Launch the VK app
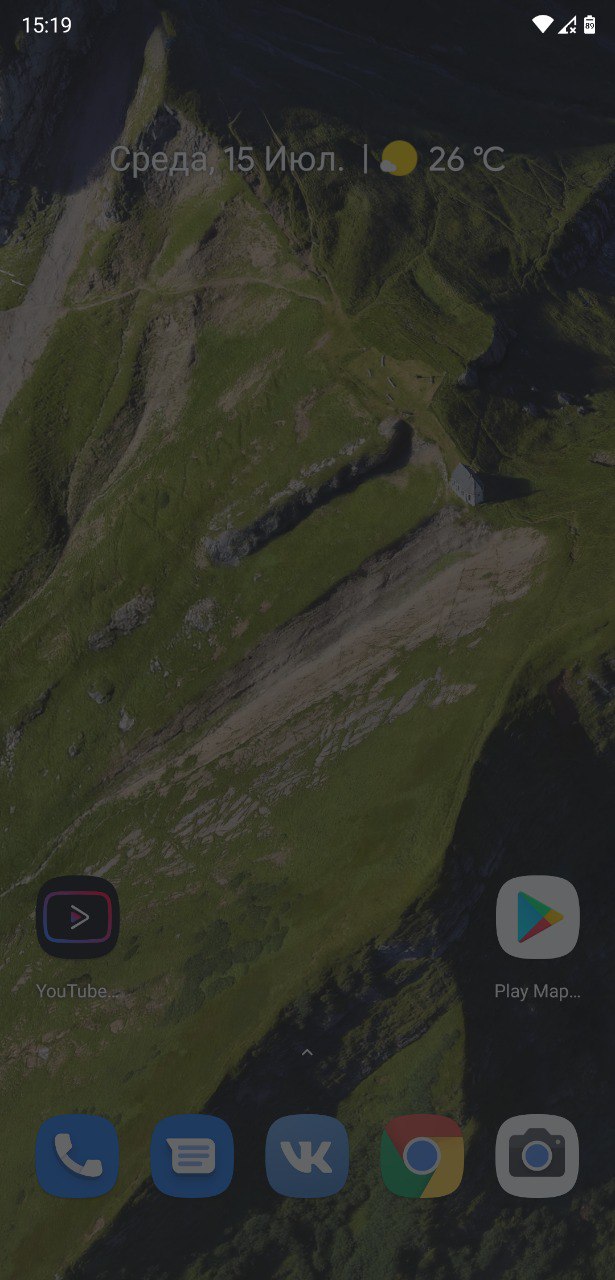 tap(307, 1156)
